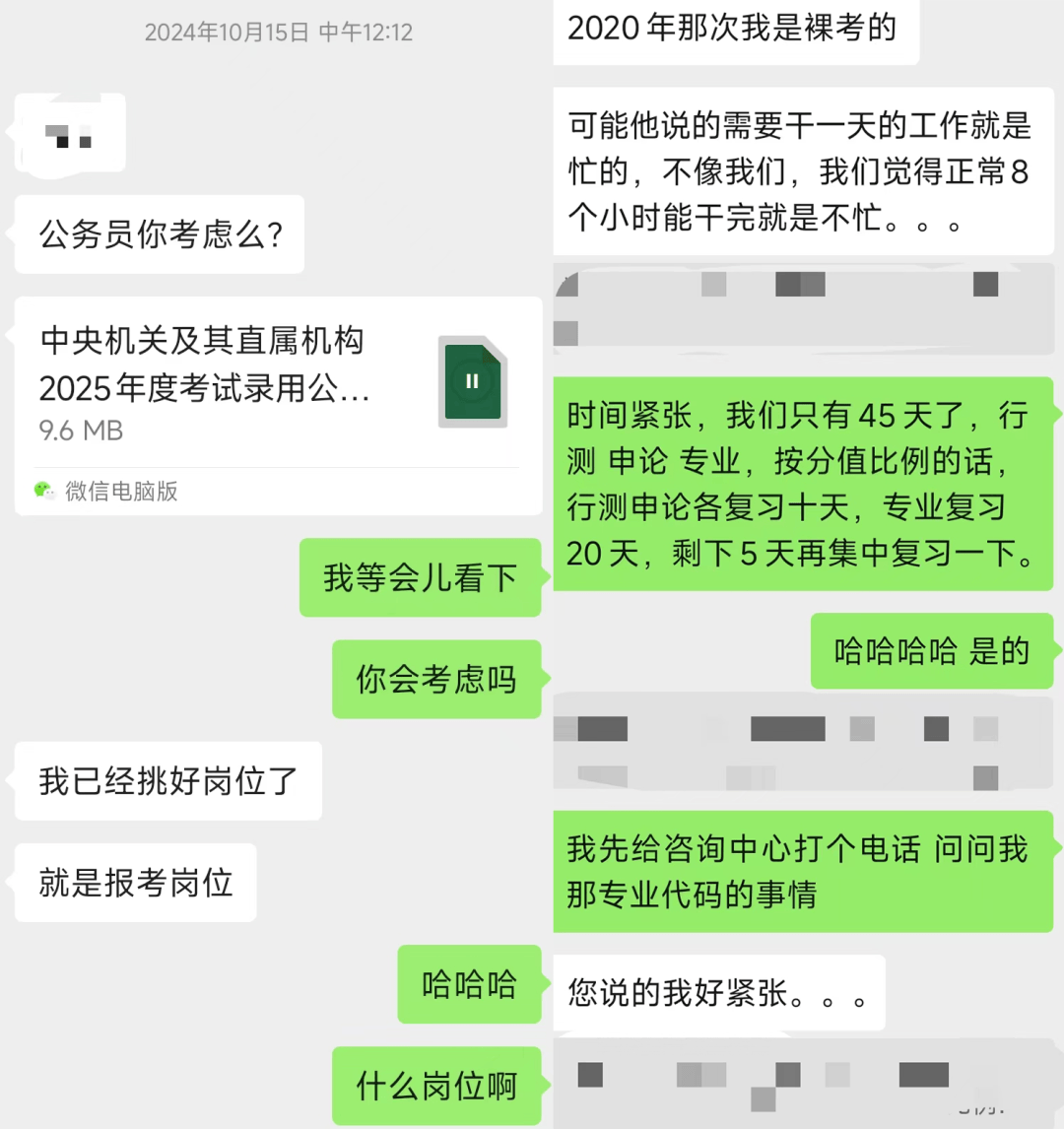Select the message 我等会儿看下

point(420,578)
